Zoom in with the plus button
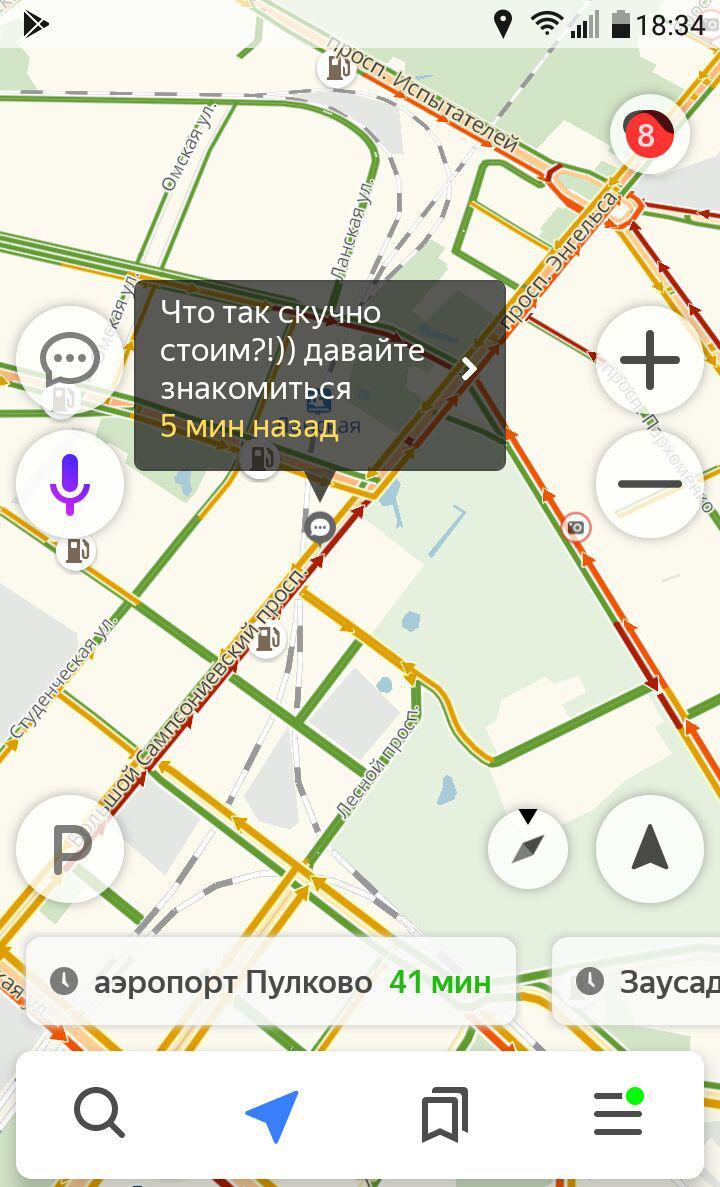This screenshot has height=1187, width=720. pos(650,360)
